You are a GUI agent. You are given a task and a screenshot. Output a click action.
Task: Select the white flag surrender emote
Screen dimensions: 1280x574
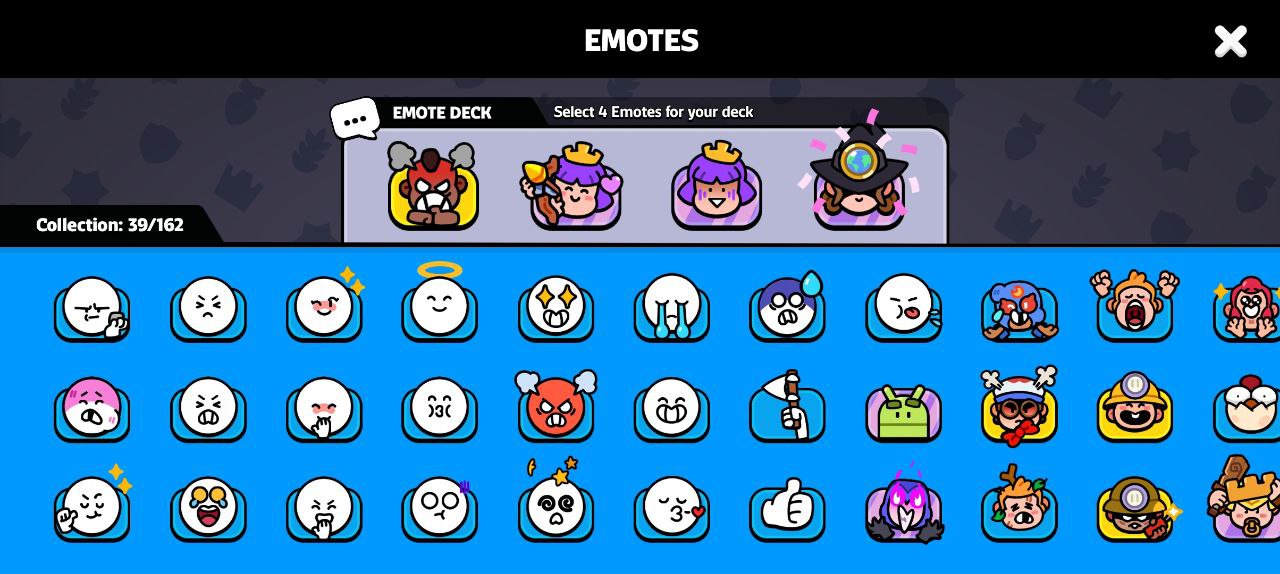click(787, 406)
